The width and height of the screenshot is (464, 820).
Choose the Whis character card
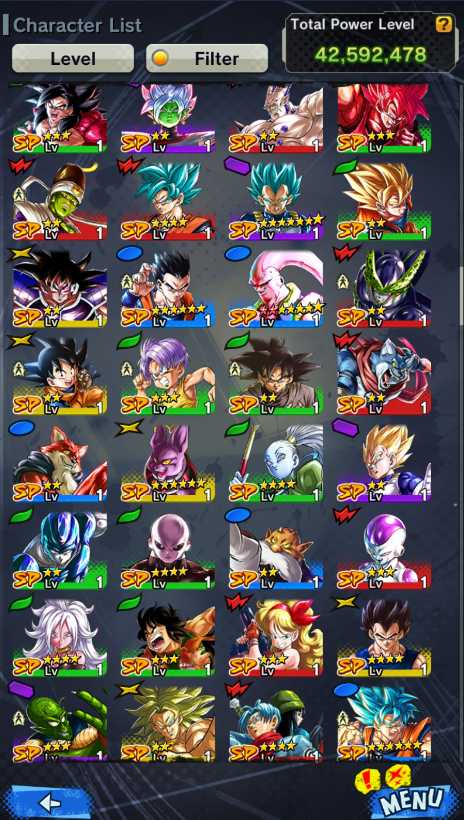tap(276, 462)
